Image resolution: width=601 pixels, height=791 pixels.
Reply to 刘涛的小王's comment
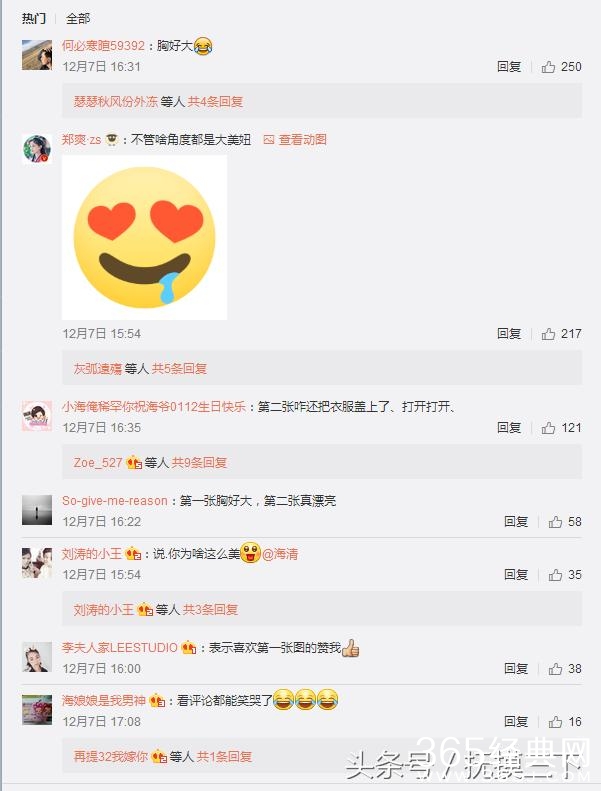(x=516, y=575)
